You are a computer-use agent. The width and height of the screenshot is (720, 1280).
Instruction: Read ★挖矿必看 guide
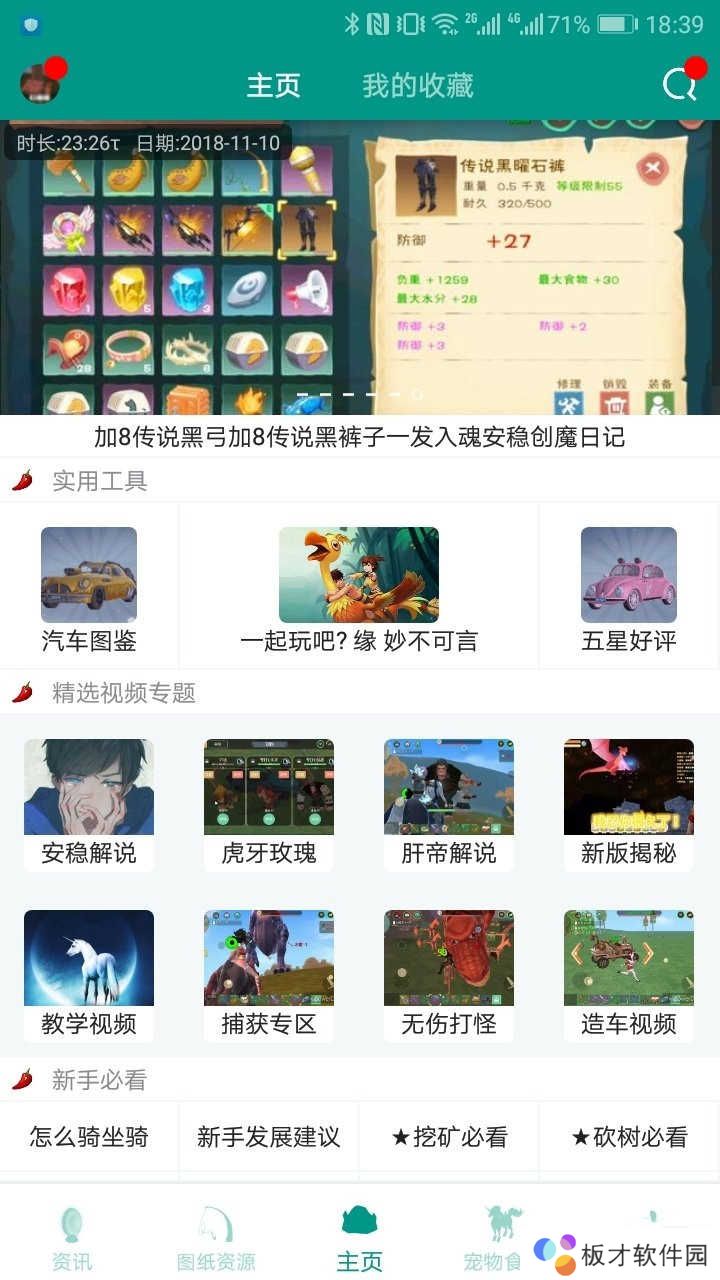tap(449, 1137)
